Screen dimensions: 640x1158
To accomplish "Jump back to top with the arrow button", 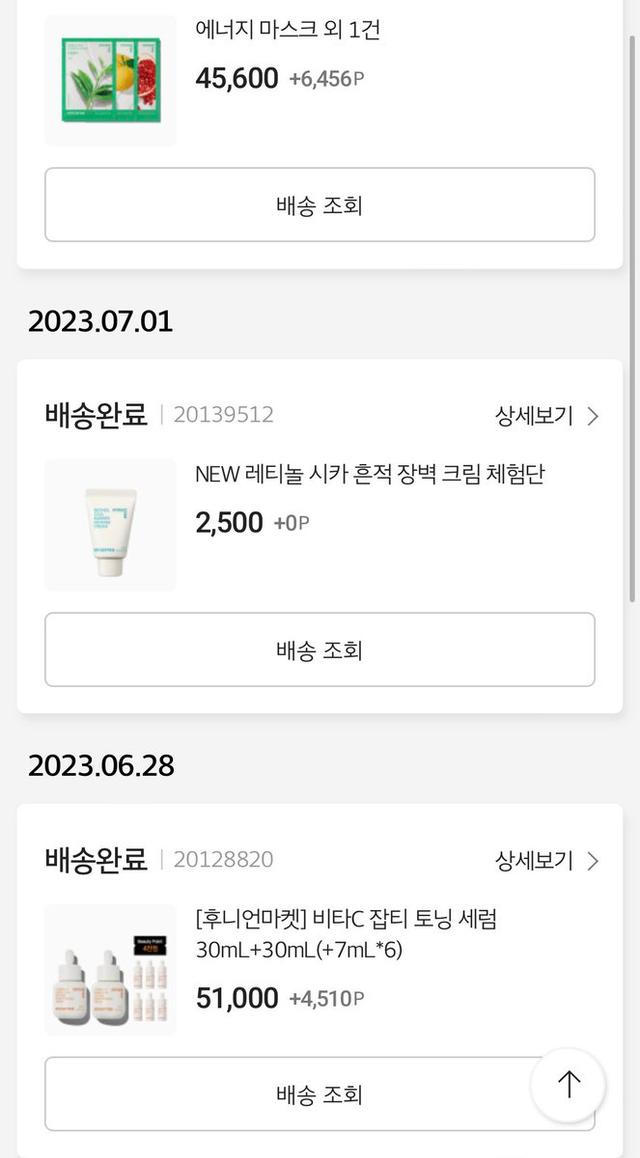I will click(568, 1084).
